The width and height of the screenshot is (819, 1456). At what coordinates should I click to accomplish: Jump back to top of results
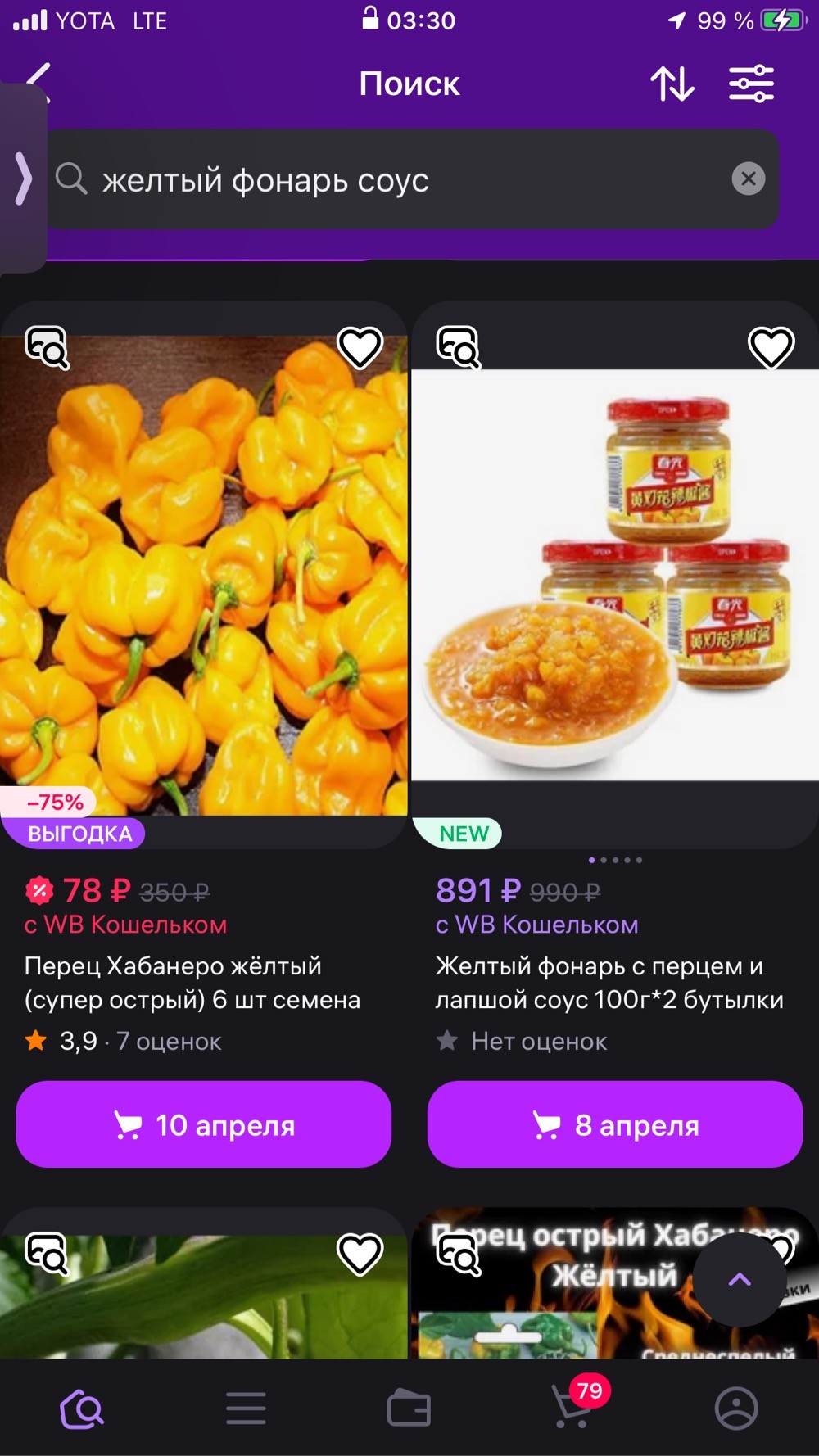740,1280
